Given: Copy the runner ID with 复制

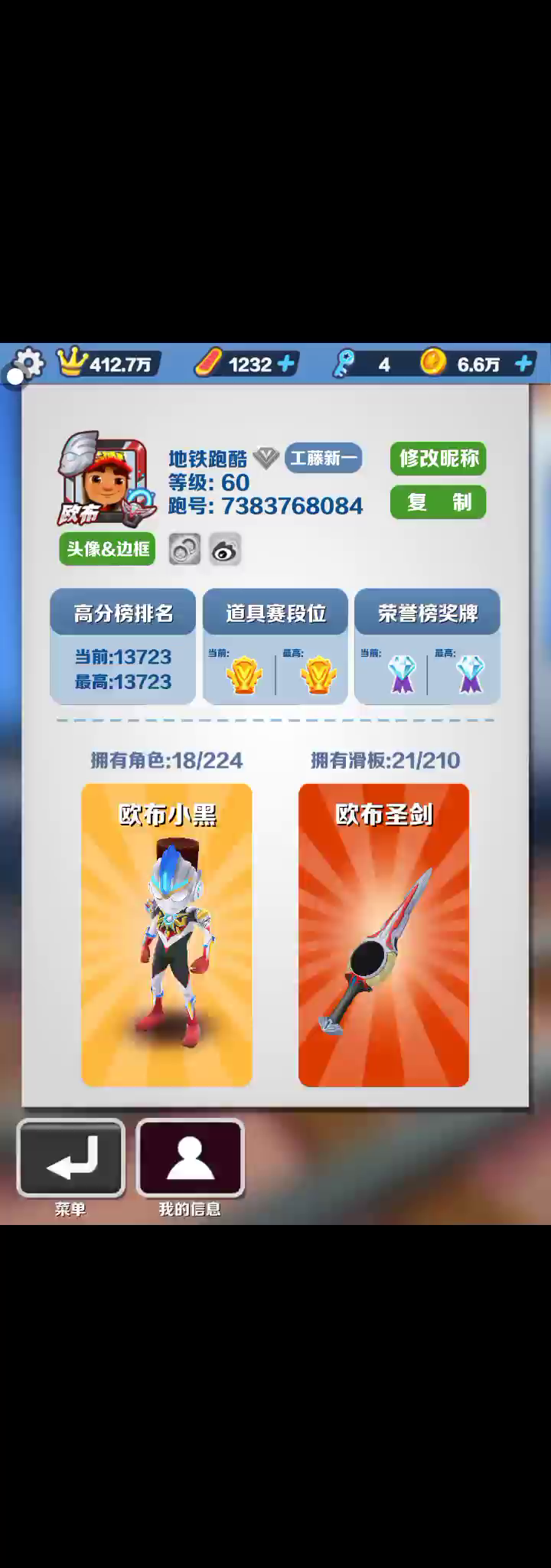Looking at the screenshot, I should point(438,502).
